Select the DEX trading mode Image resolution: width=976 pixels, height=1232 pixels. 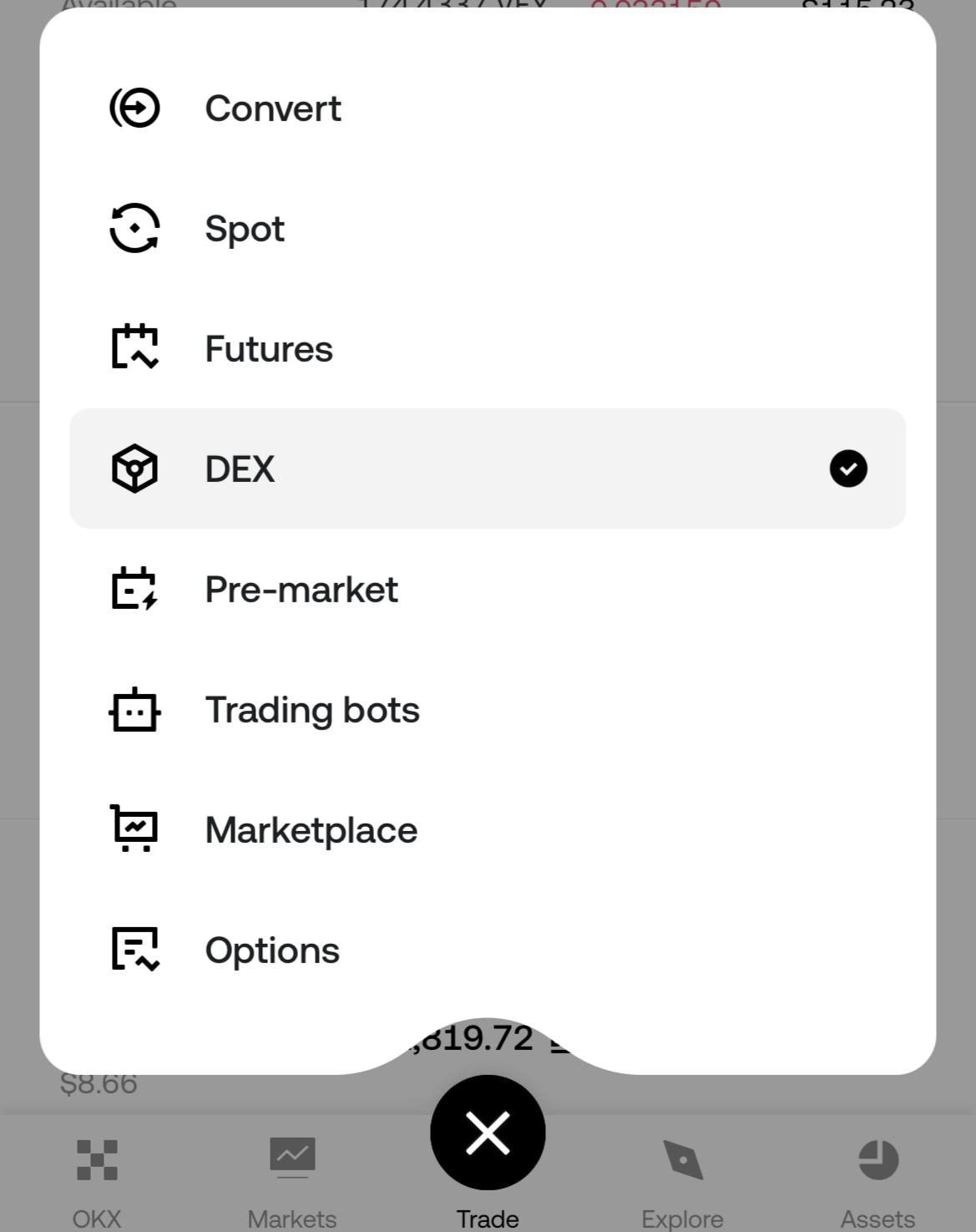(x=240, y=469)
